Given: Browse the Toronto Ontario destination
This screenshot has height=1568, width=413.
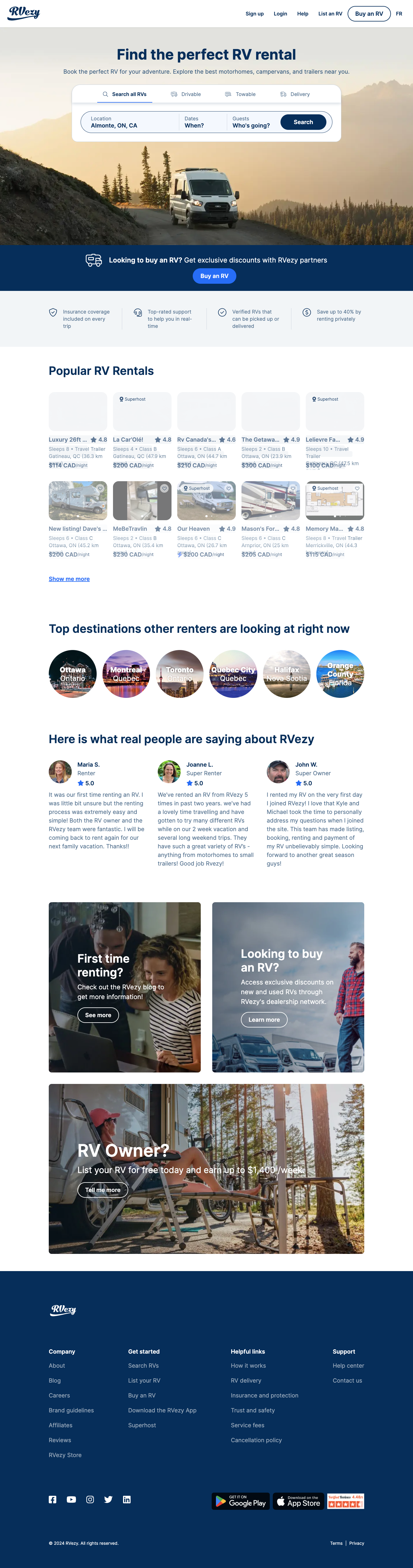Looking at the screenshot, I should coord(180,674).
